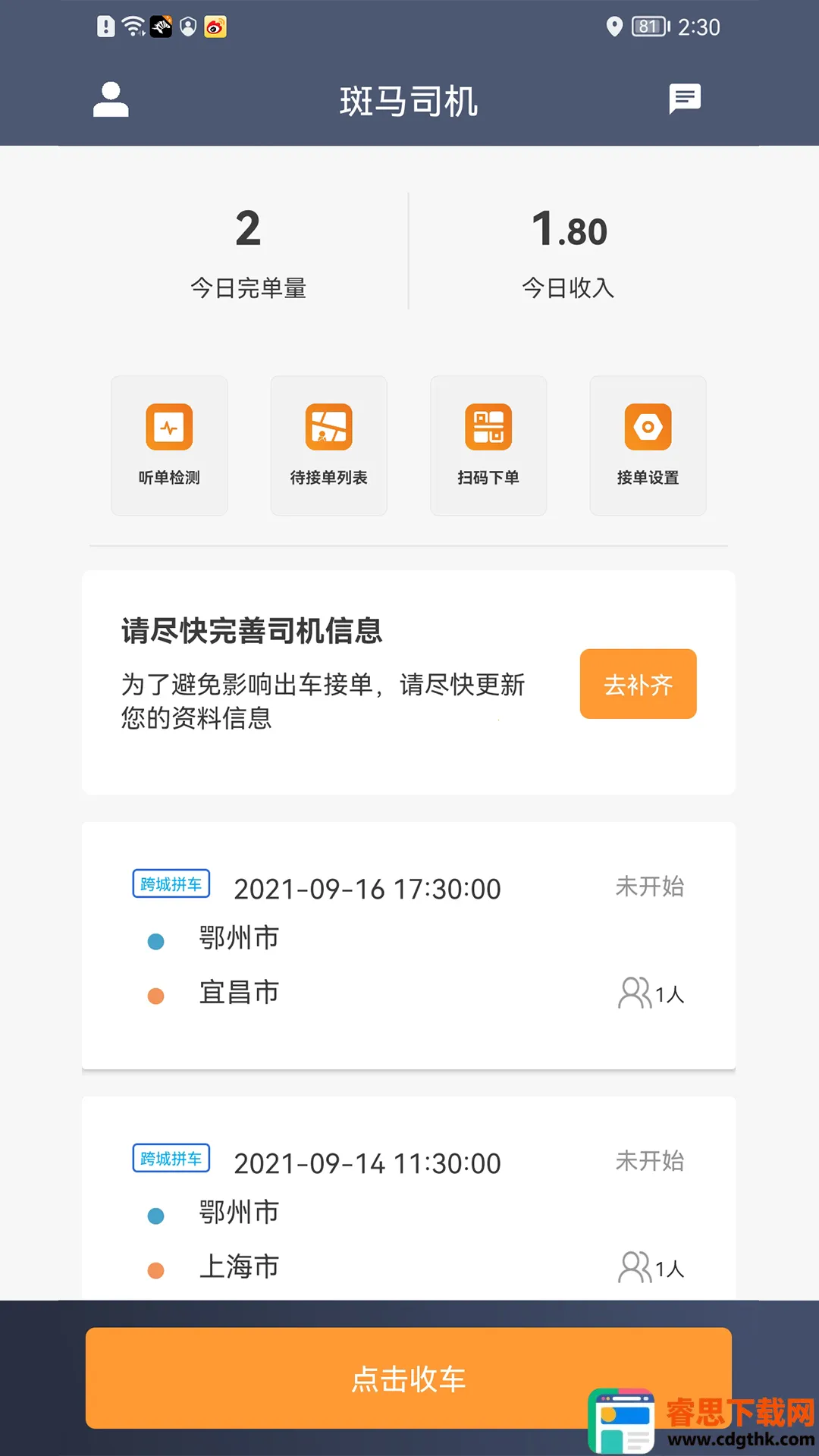The width and height of the screenshot is (819, 1456).
Task: Open the 鄂州市 to 宜昌市 trip card
Action: 409,945
